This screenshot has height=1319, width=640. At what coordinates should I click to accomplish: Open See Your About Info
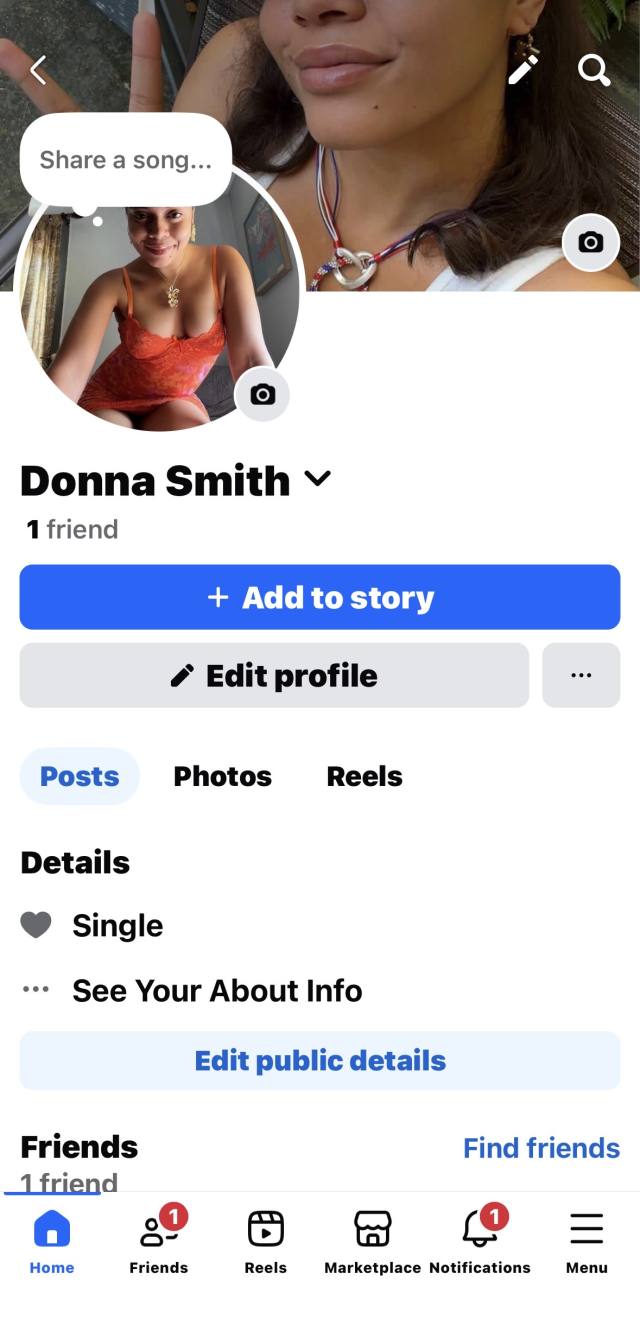pyautogui.click(x=217, y=990)
